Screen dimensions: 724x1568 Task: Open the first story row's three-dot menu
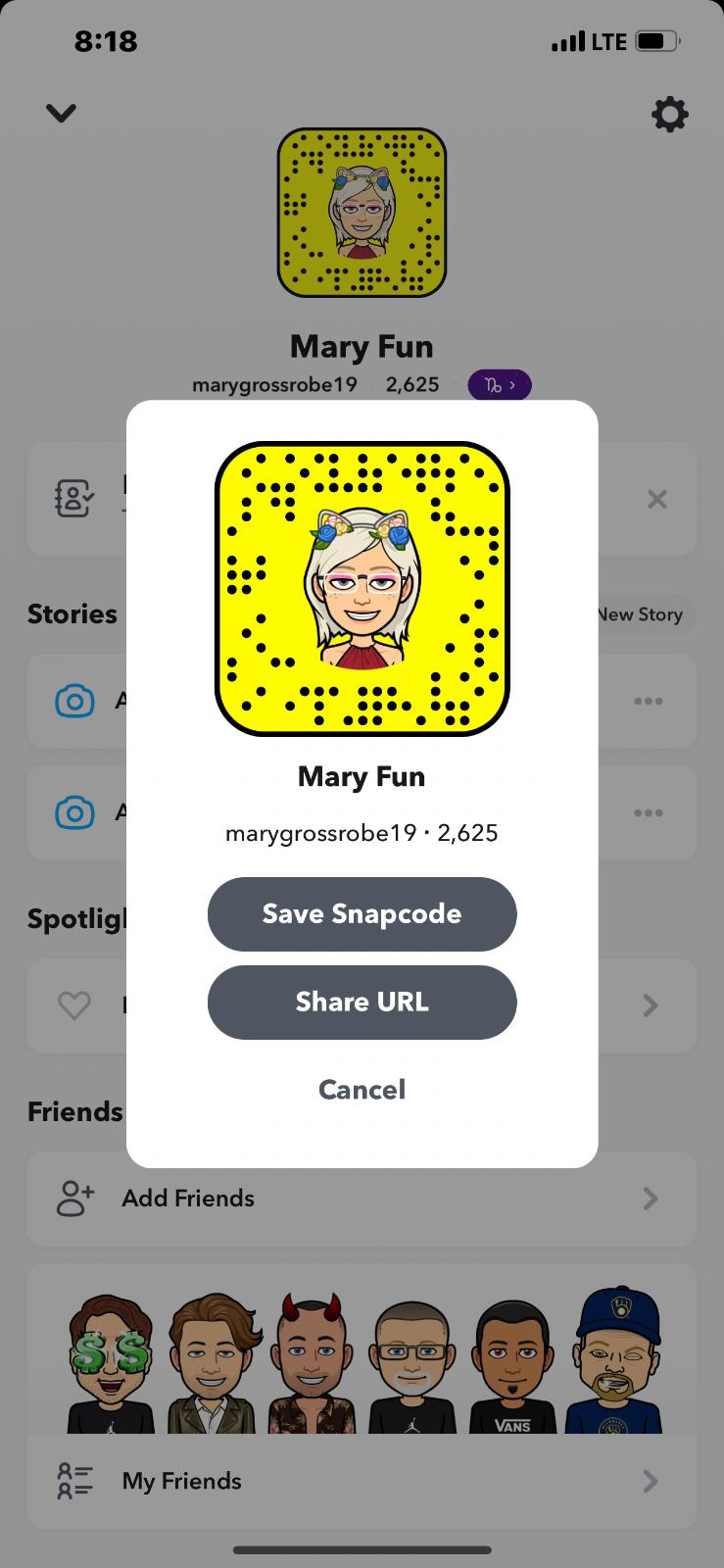point(648,701)
